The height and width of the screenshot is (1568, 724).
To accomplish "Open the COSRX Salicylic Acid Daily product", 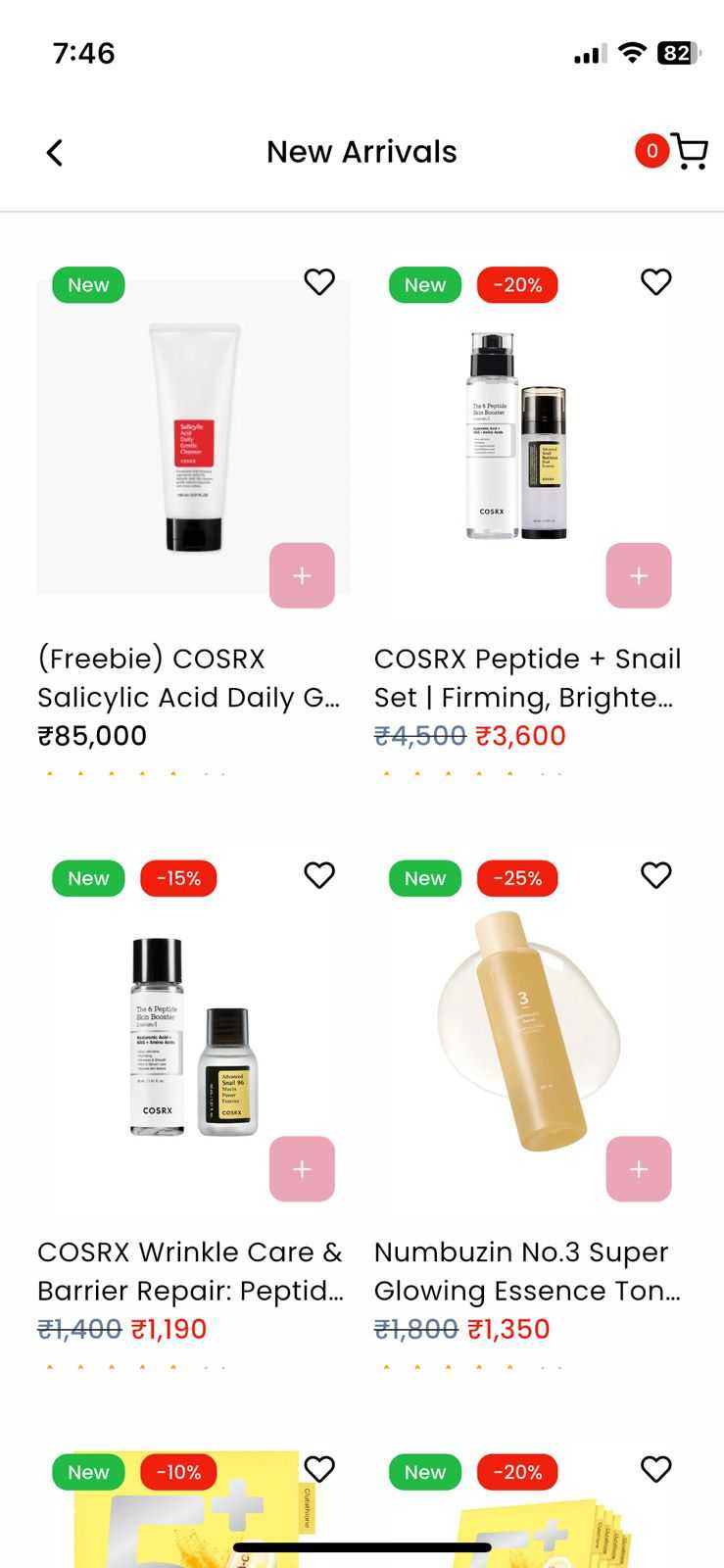I will pos(188,678).
